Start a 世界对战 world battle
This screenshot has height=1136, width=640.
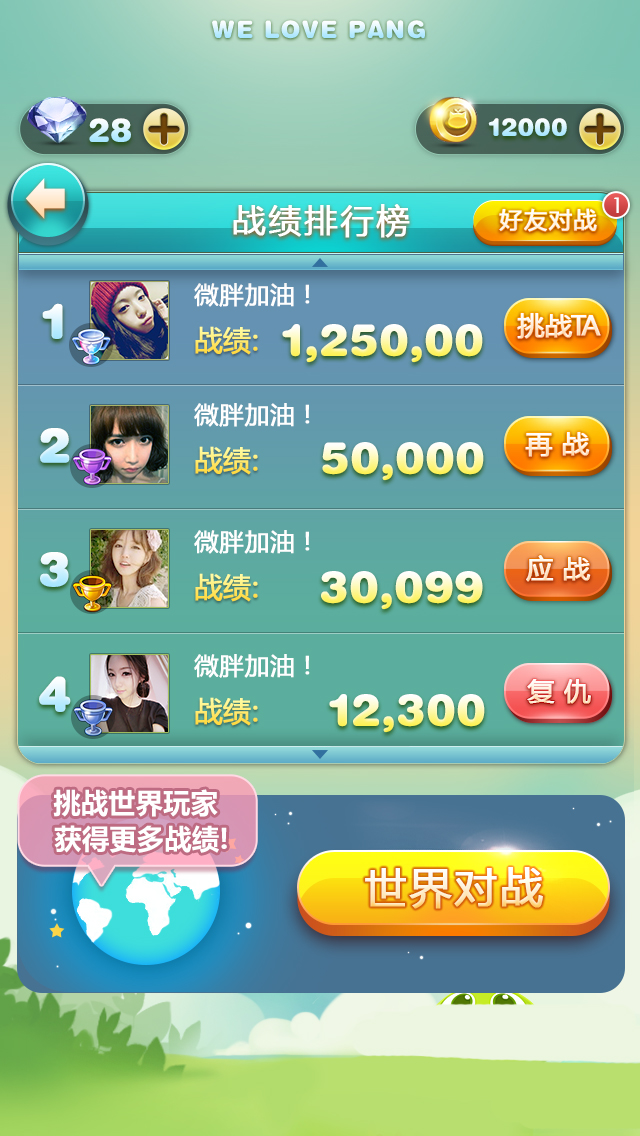click(x=453, y=889)
